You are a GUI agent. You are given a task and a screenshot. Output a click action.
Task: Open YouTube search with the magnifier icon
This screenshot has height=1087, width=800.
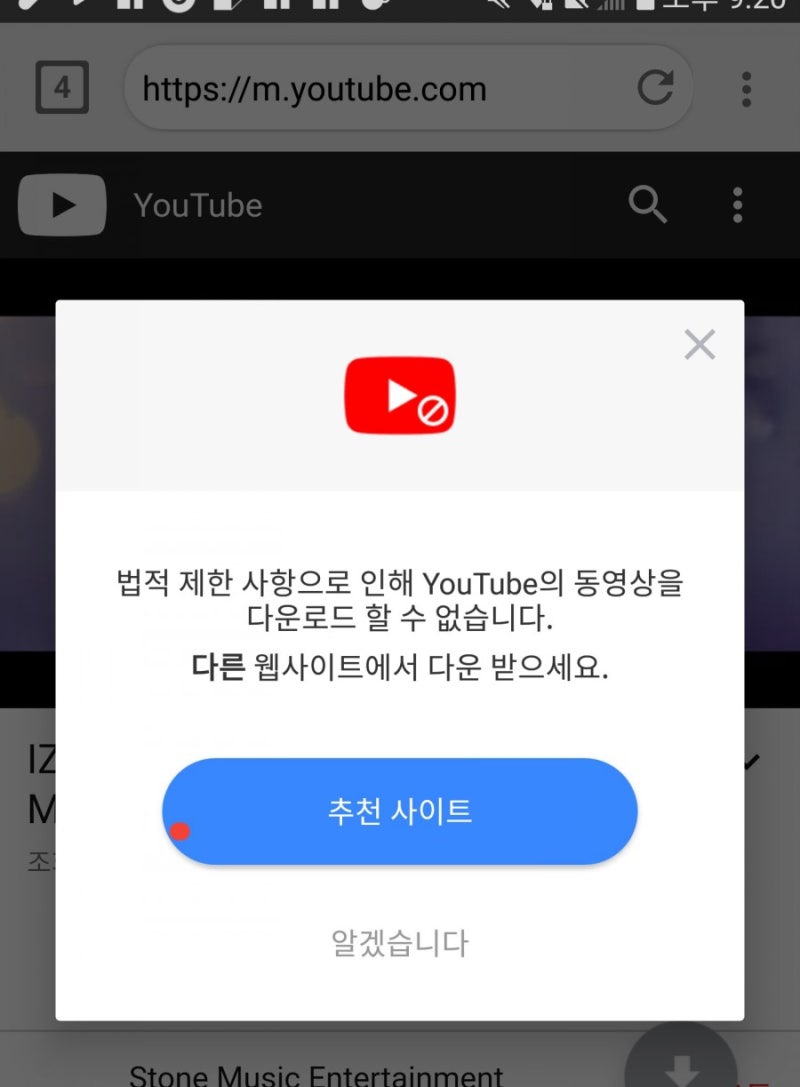[648, 205]
